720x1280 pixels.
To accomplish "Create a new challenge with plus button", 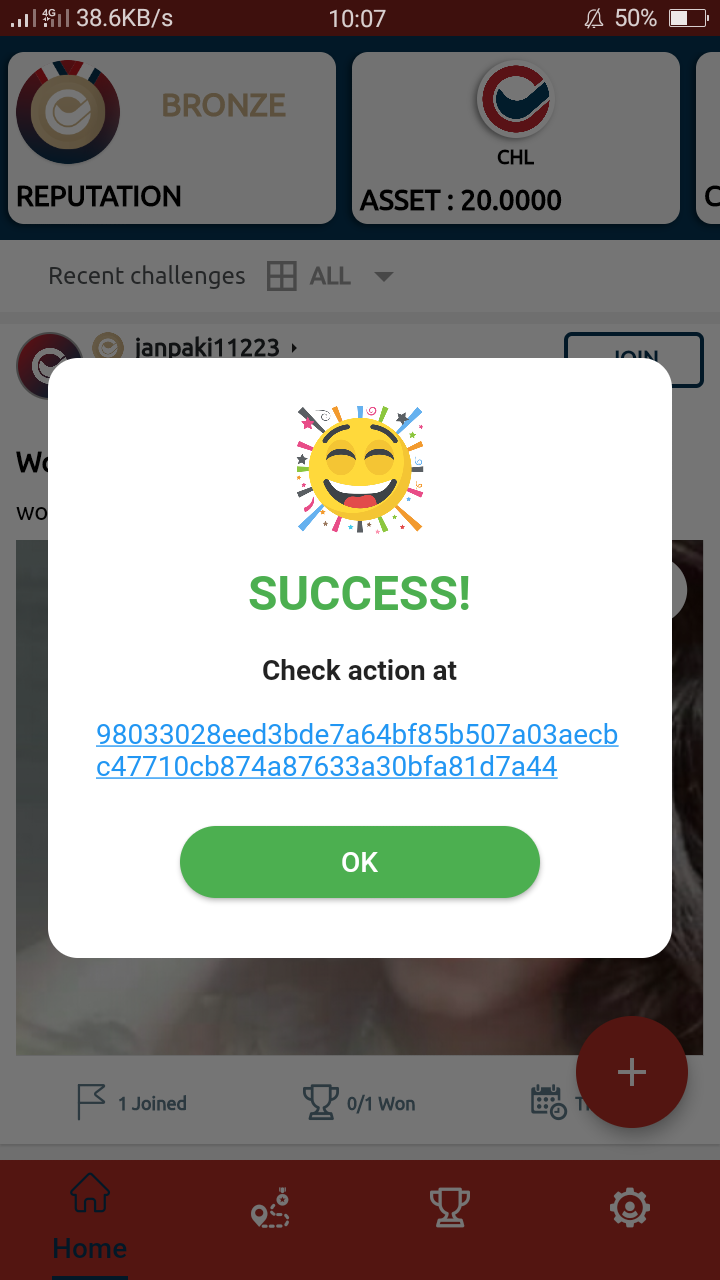I will pos(632,1072).
